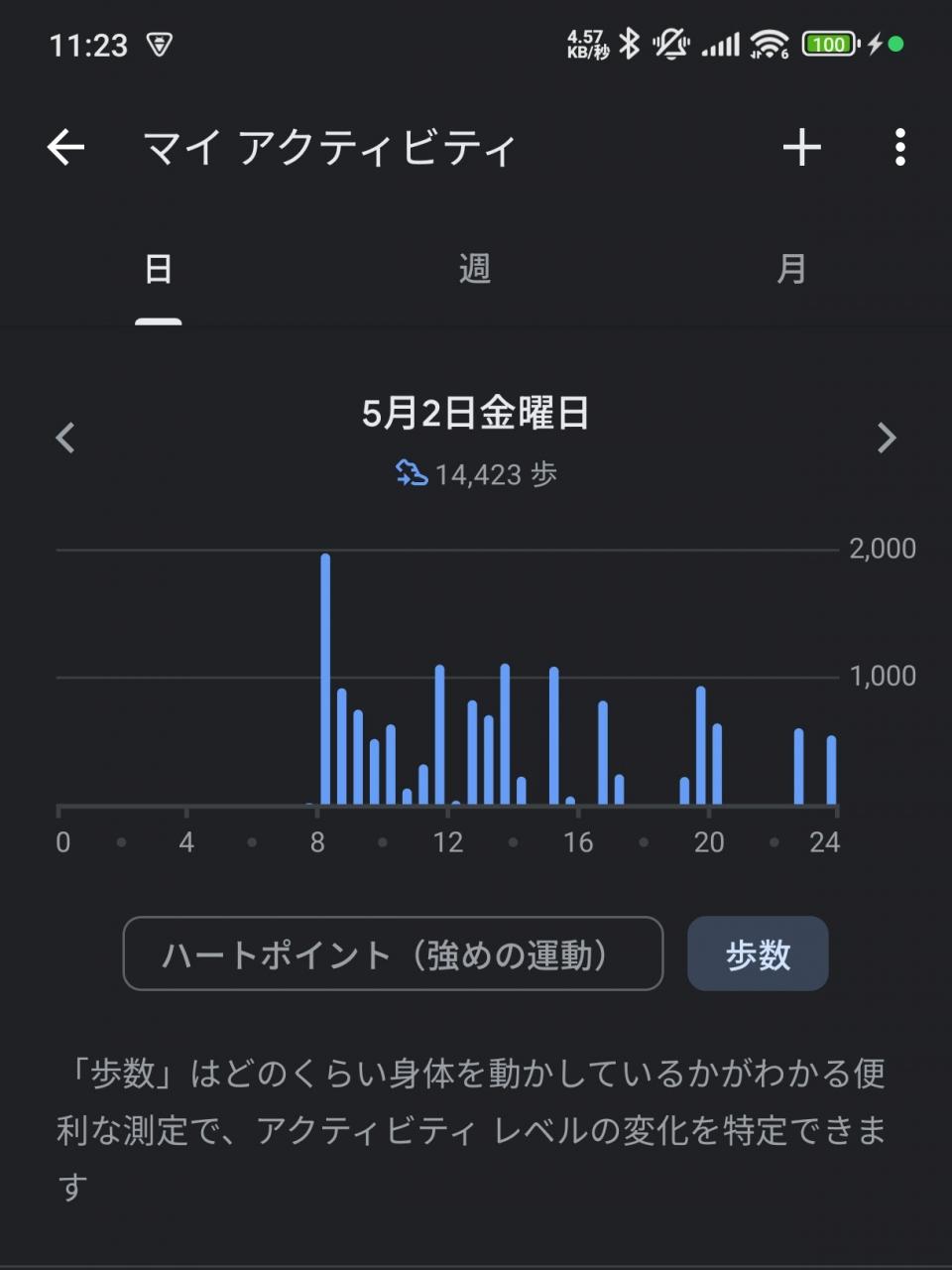Viewport: 952px width, 1270px height.
Task: Switch to the 月 tab
Action: click(x=790, y=269)
